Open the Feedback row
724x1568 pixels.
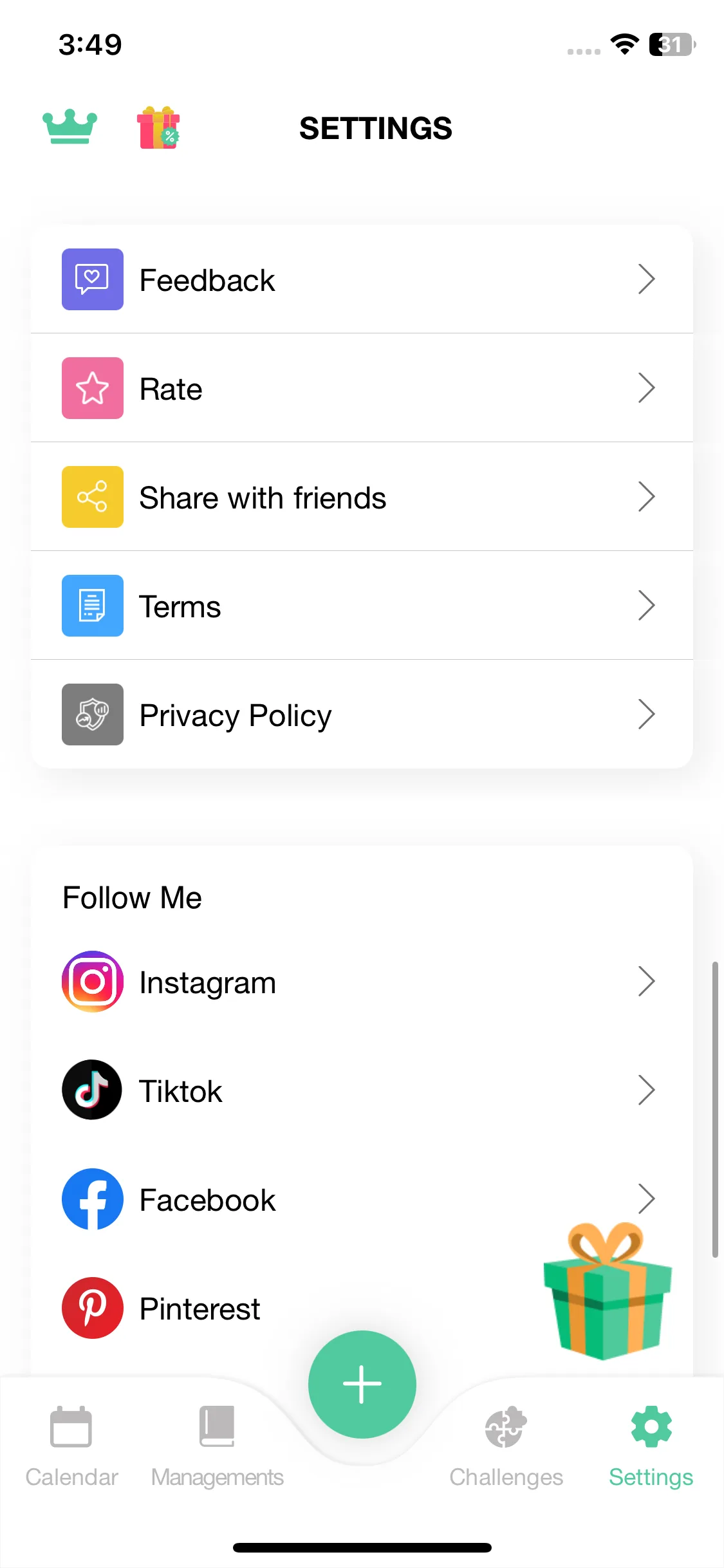[x=361, y=279]
